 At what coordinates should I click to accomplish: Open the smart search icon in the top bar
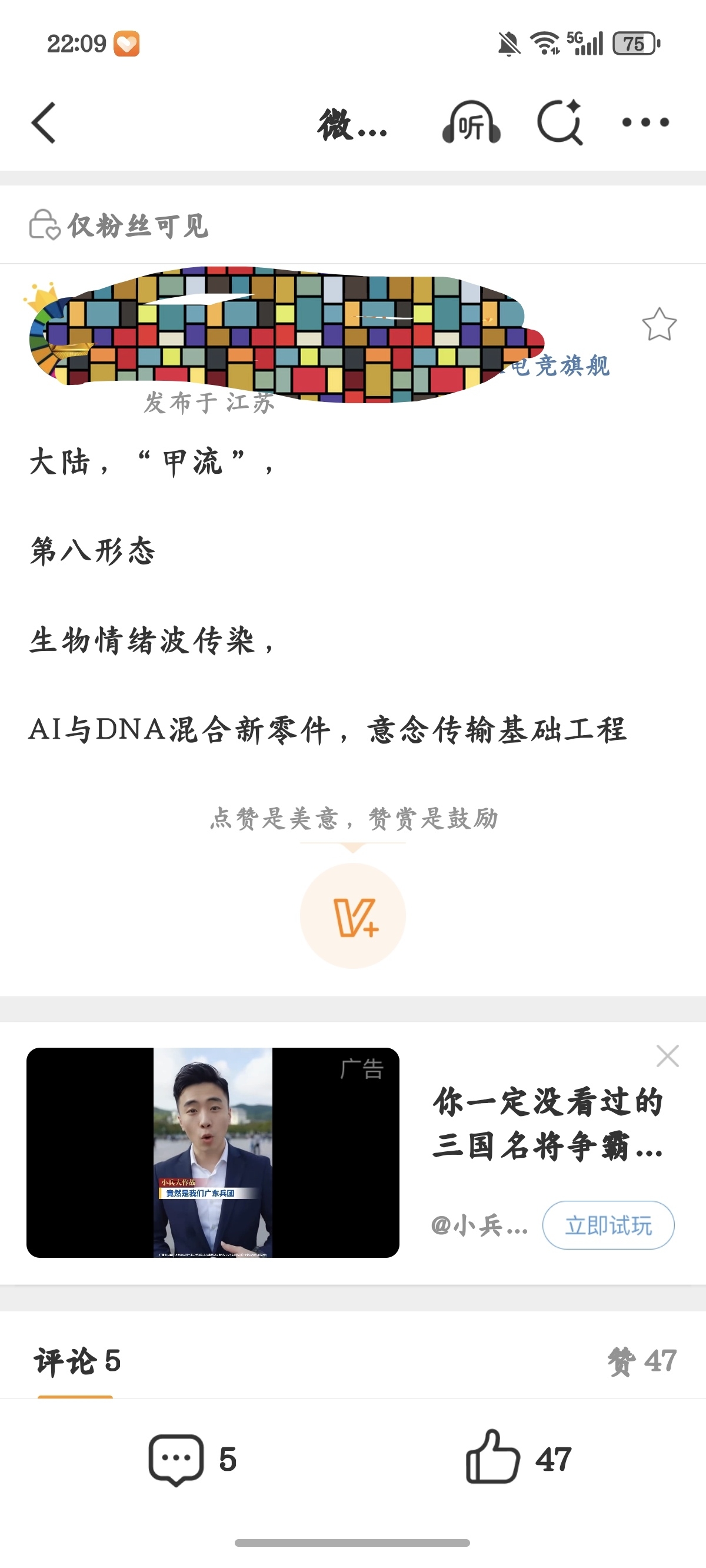coord(560,122)
